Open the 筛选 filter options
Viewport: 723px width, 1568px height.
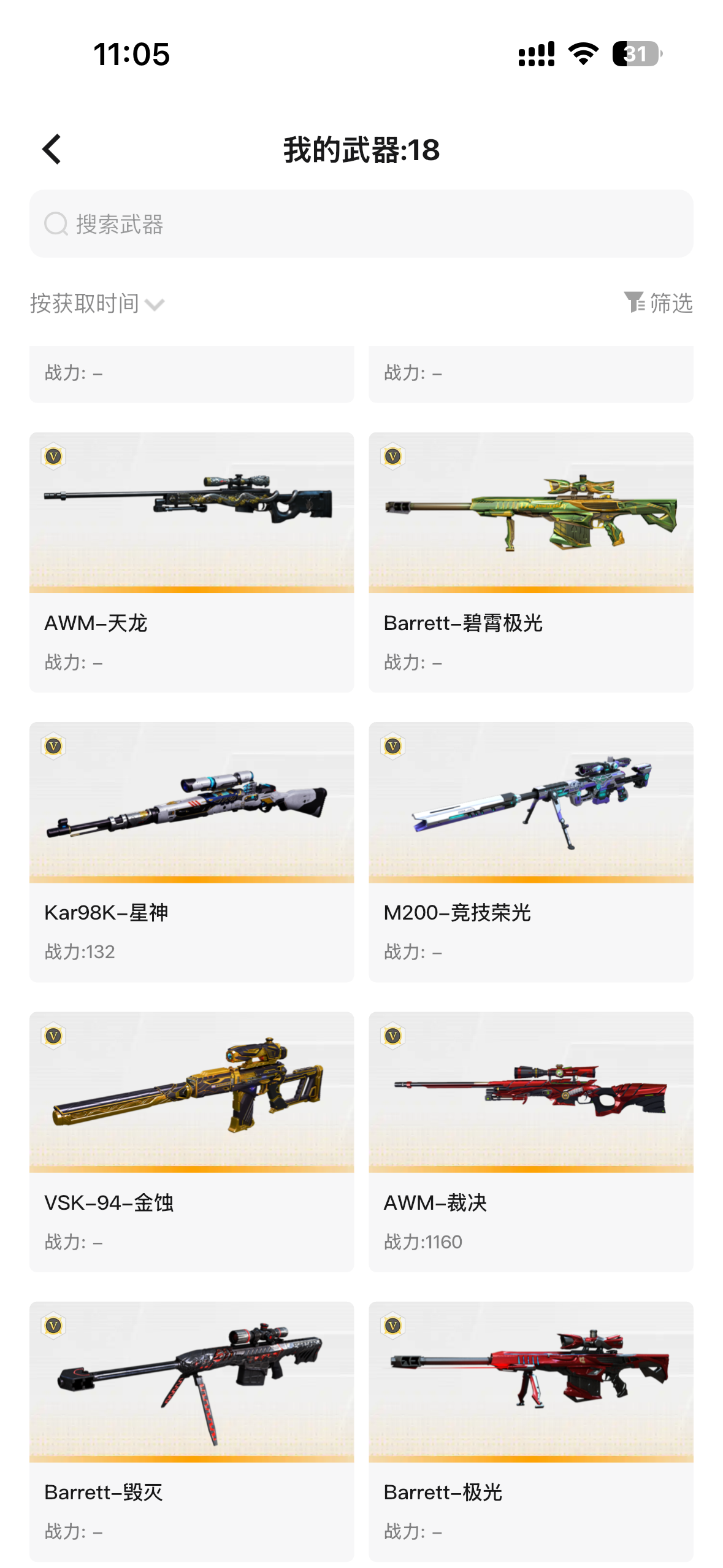[x=658, y=303]
